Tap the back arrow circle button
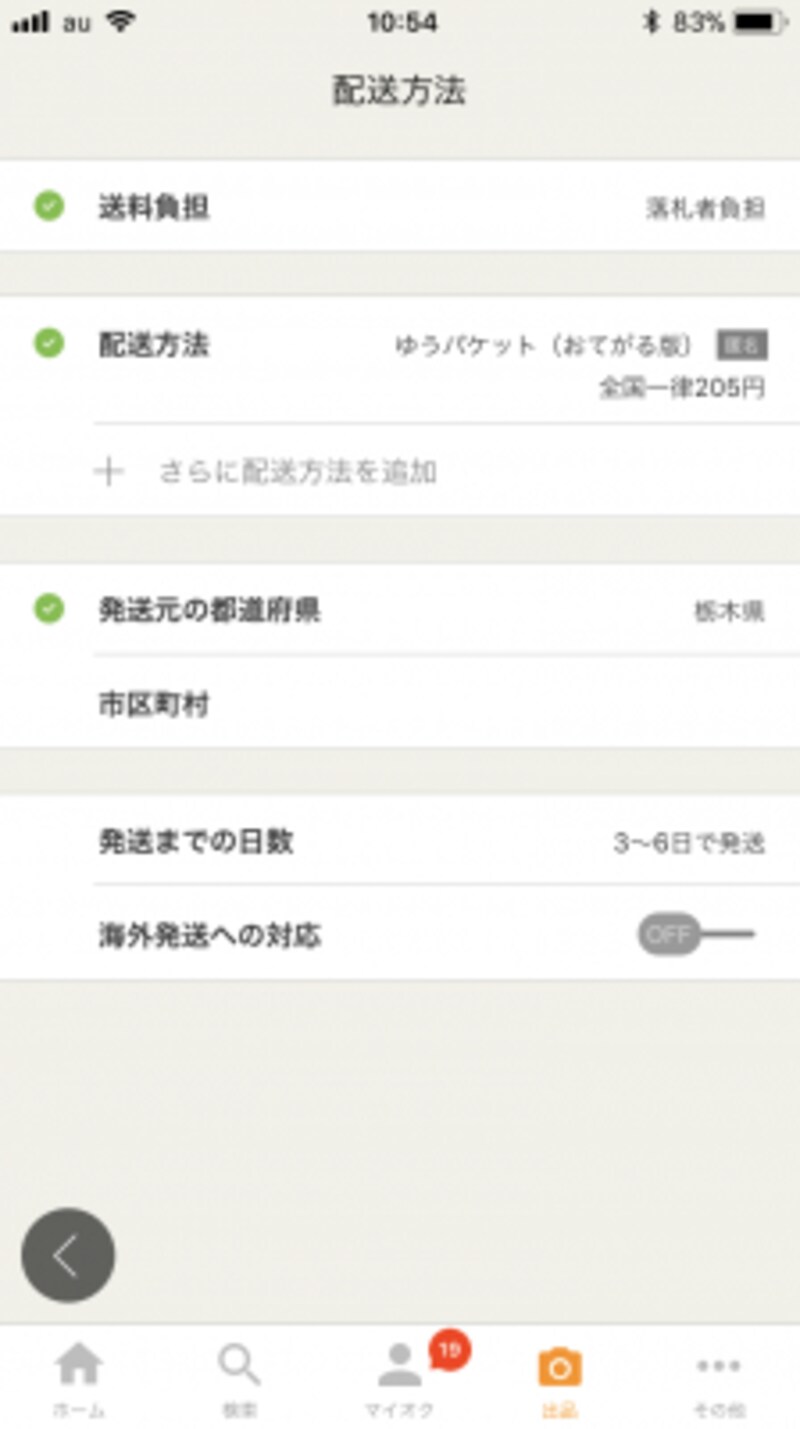This screenshot has height=1429, width=800. [x=67, y=1255]
